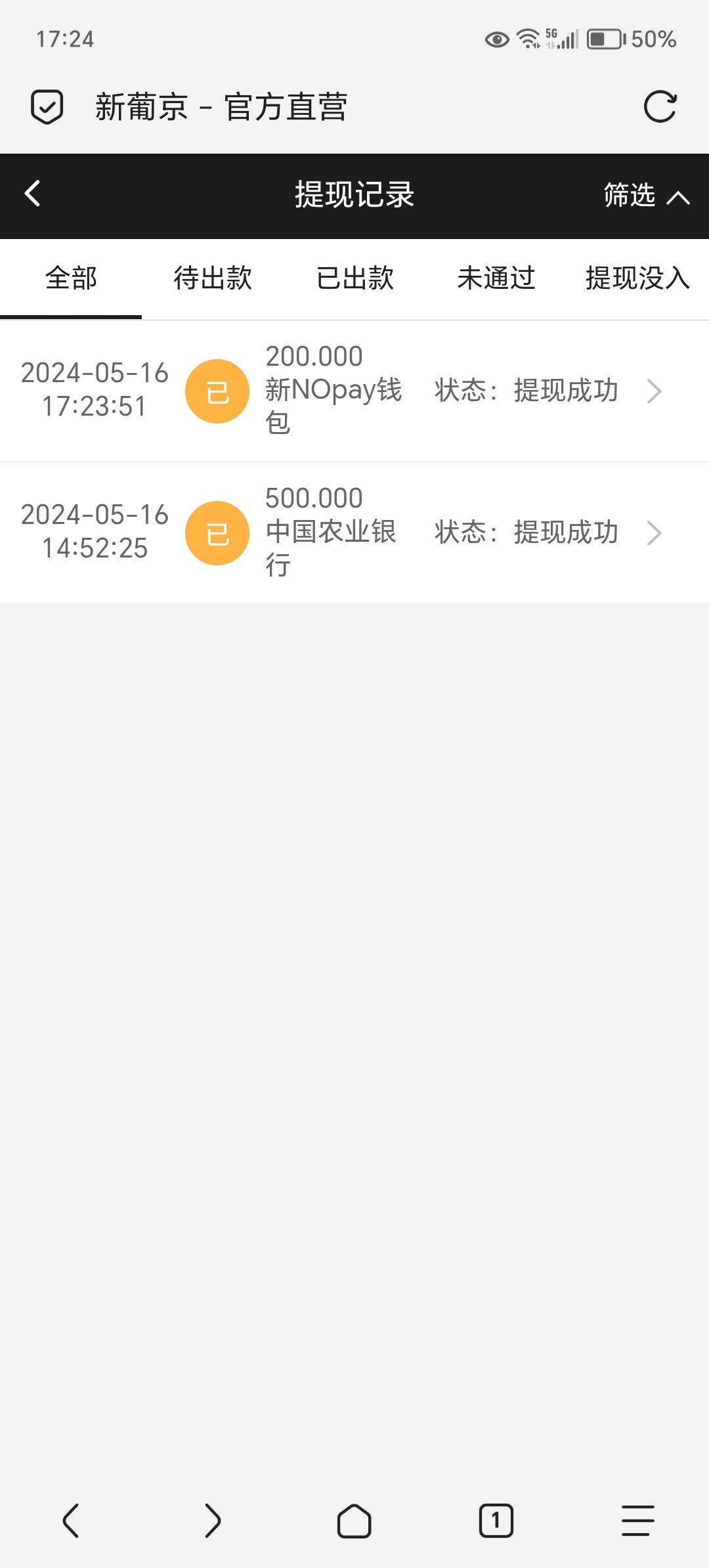Switch to the 全部 tab
The width and height of the screenshot is (709, 1568).
[71, 278]
